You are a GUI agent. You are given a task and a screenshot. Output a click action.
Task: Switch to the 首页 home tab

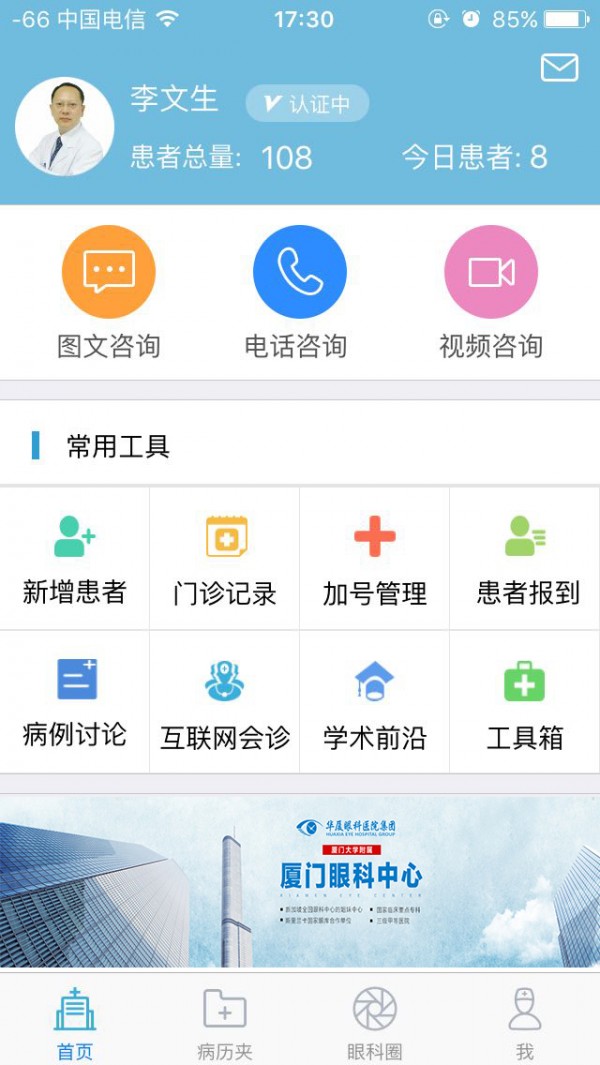click(75, 1021)
